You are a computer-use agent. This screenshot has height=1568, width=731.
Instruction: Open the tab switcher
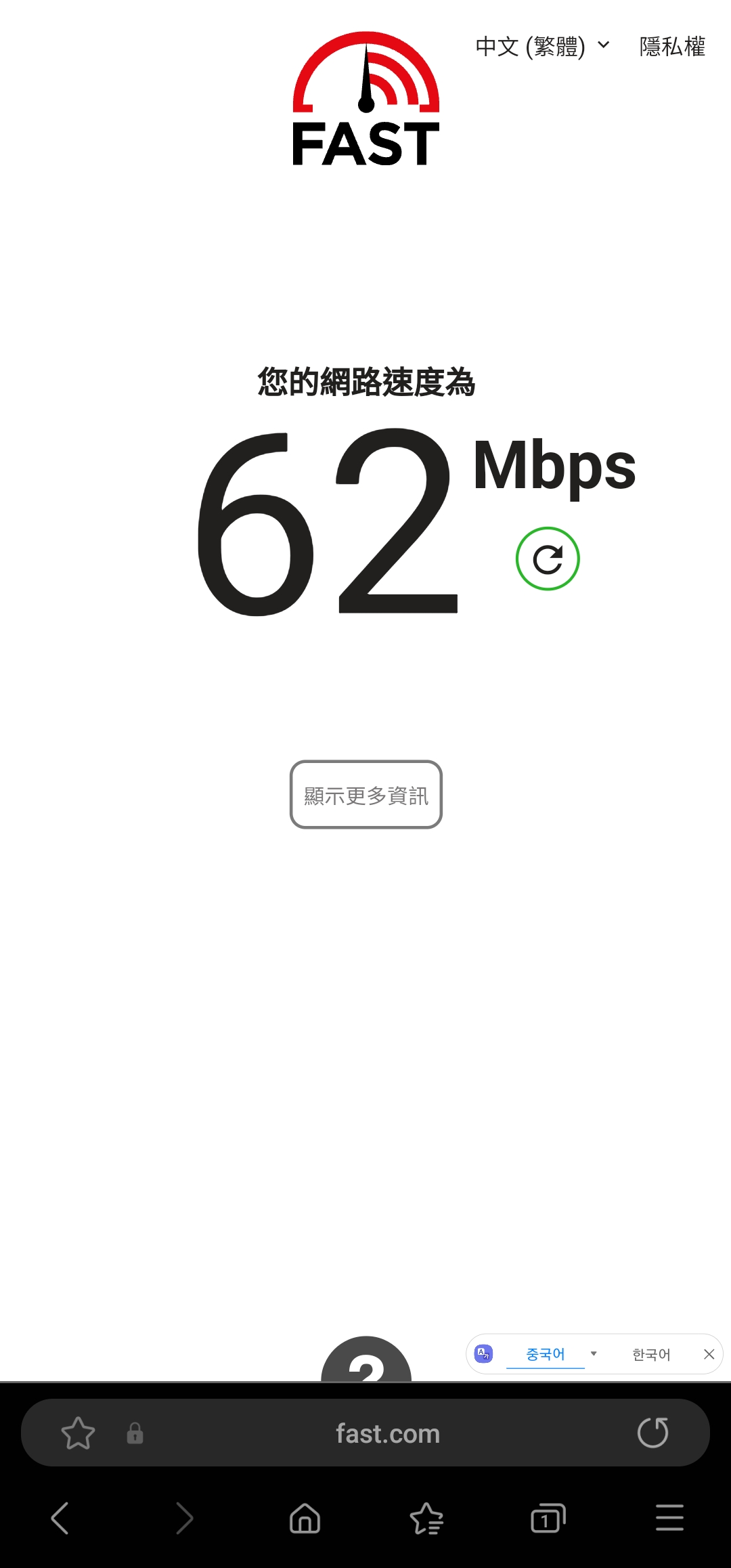(548, 1518)
